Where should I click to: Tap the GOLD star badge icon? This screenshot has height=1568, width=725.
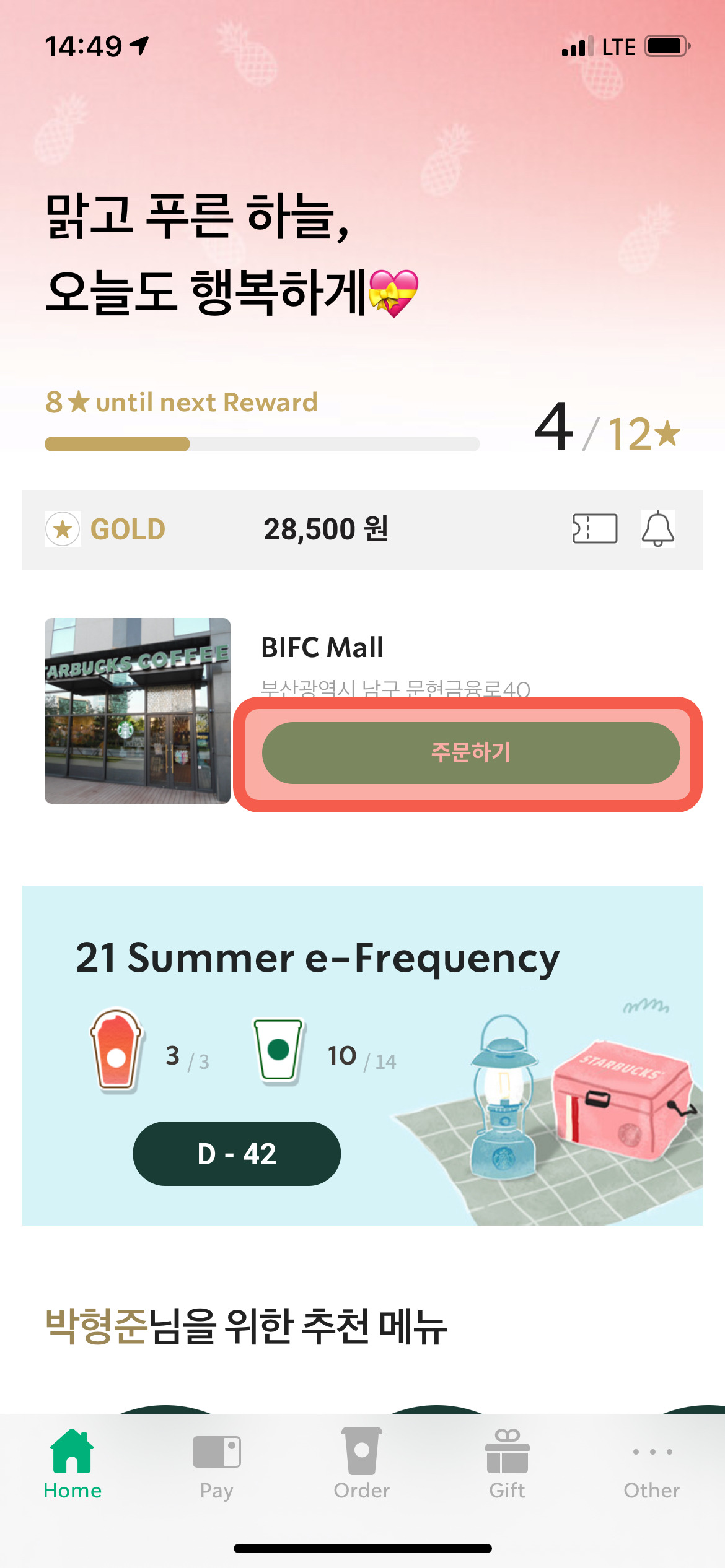62,529
